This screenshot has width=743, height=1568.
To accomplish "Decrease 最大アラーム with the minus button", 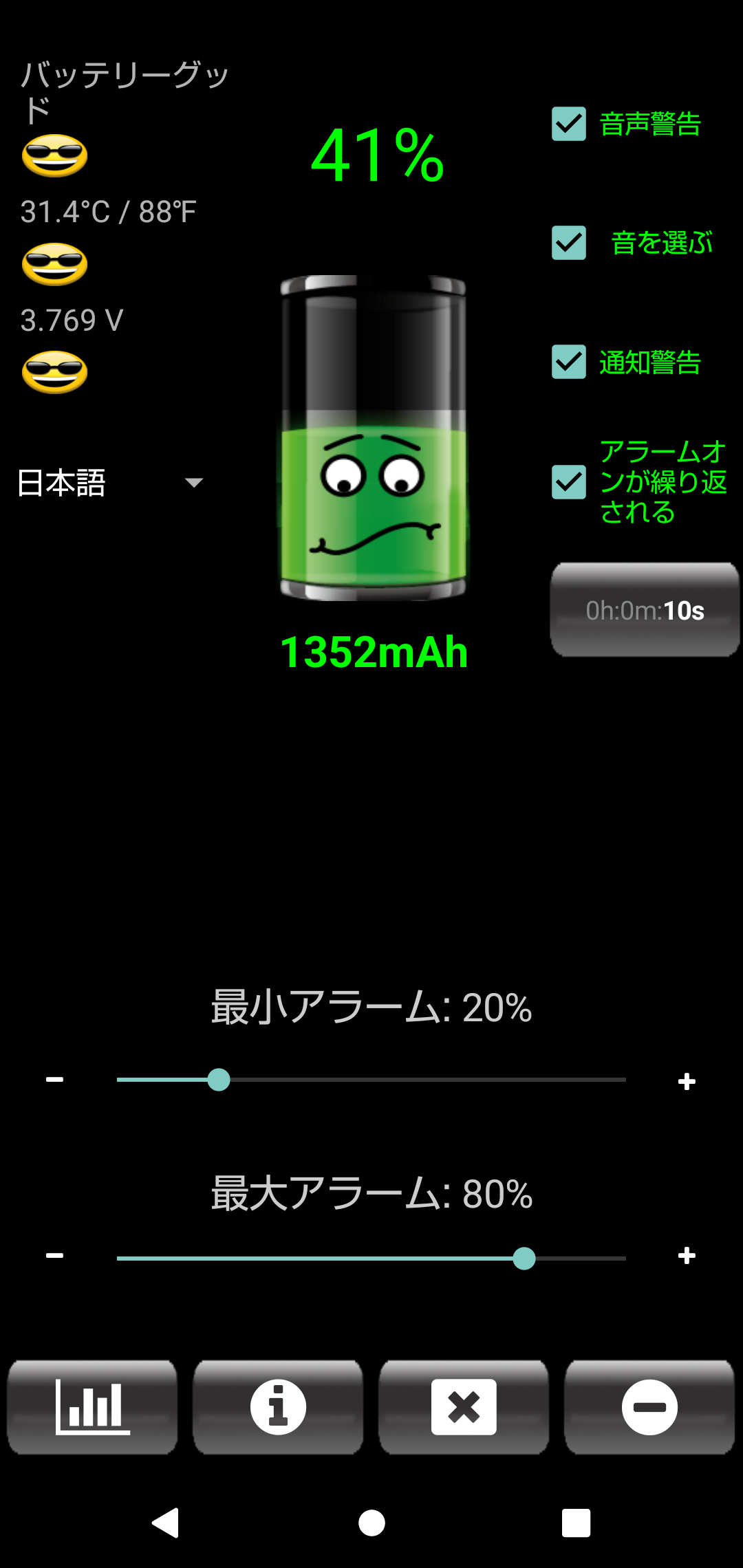I will click(x=55, y=1256).
